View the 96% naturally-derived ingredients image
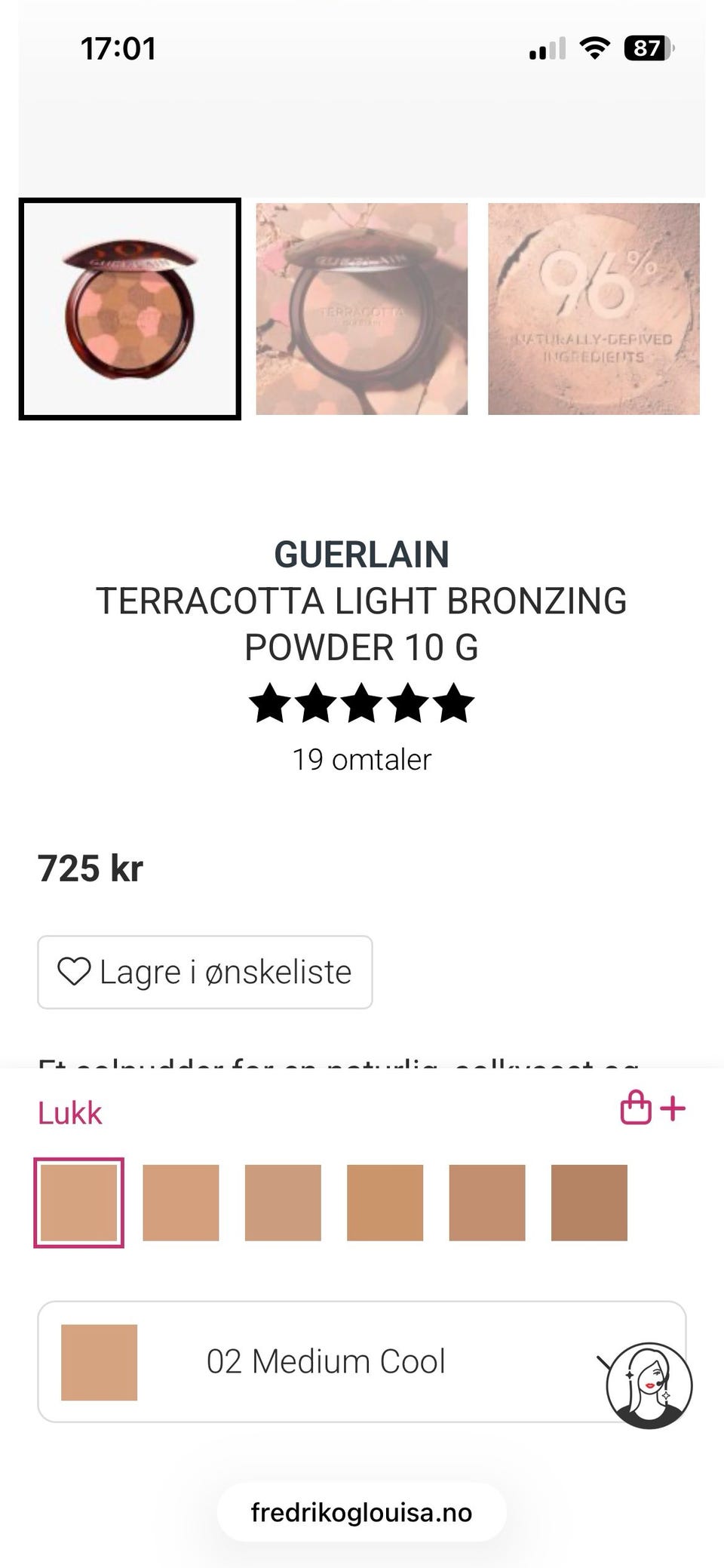724x1568 pixels. 594,309
